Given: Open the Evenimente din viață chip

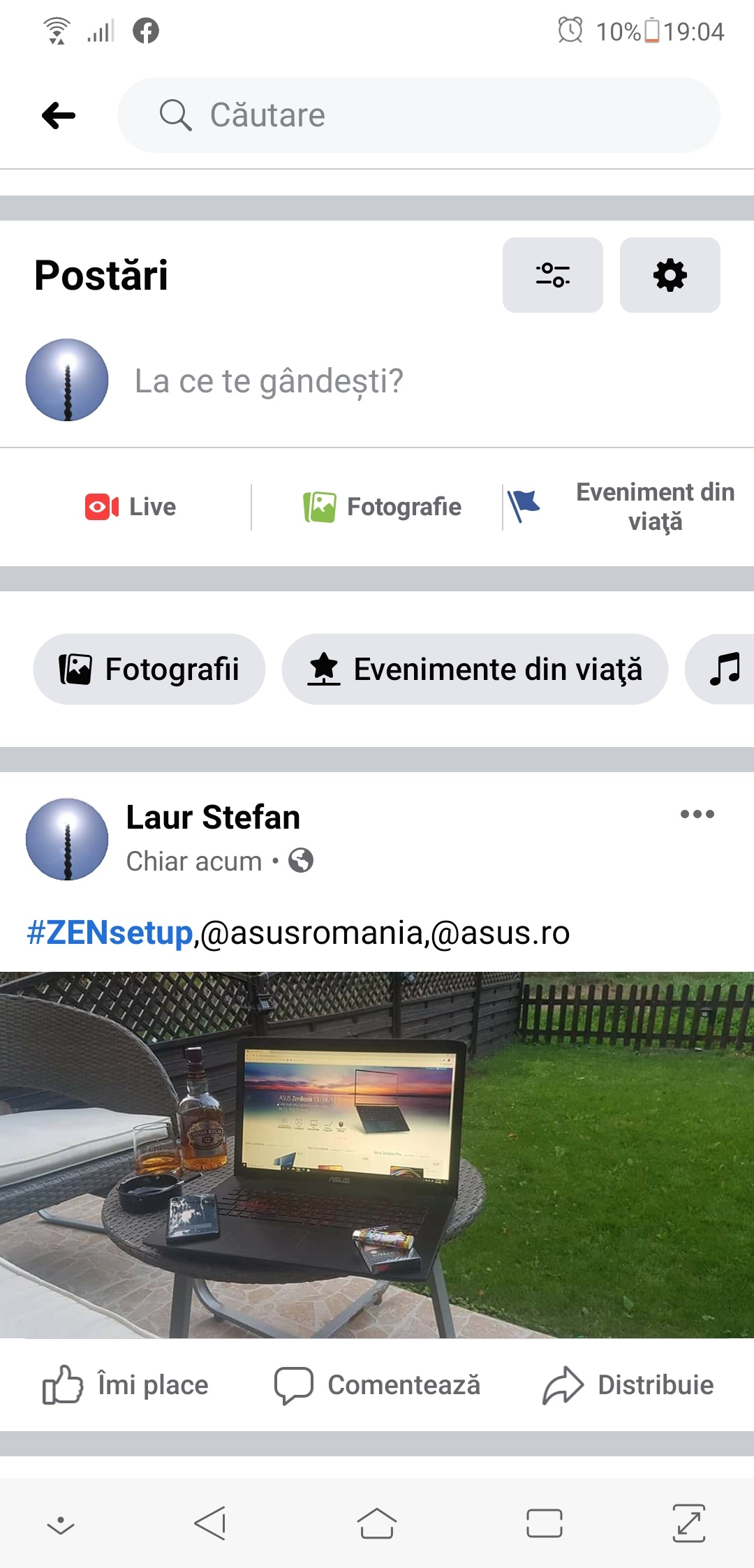Looking at the screenshot, I should point(475,669).
